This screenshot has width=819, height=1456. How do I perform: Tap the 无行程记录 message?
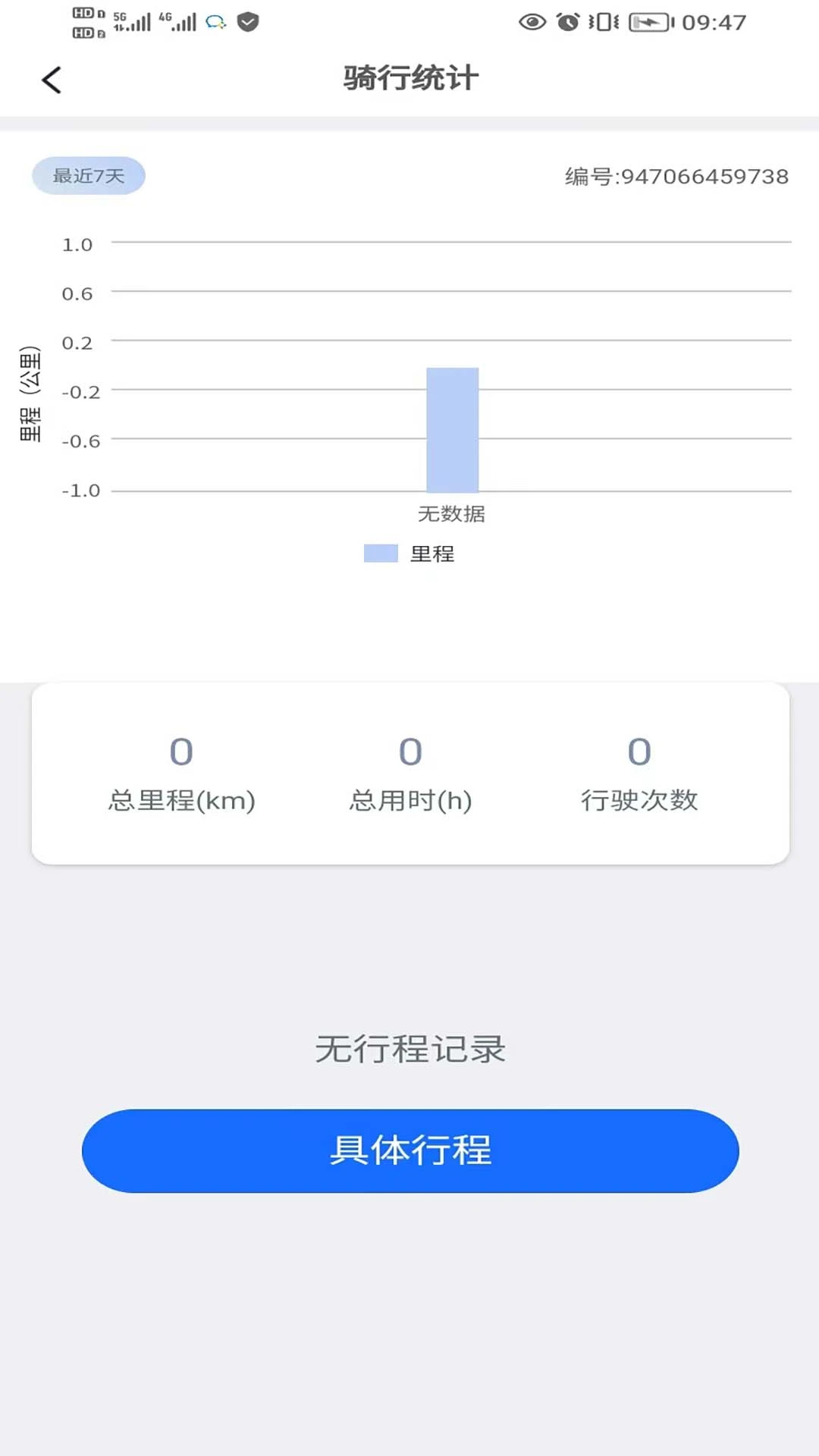point(409,1047)
